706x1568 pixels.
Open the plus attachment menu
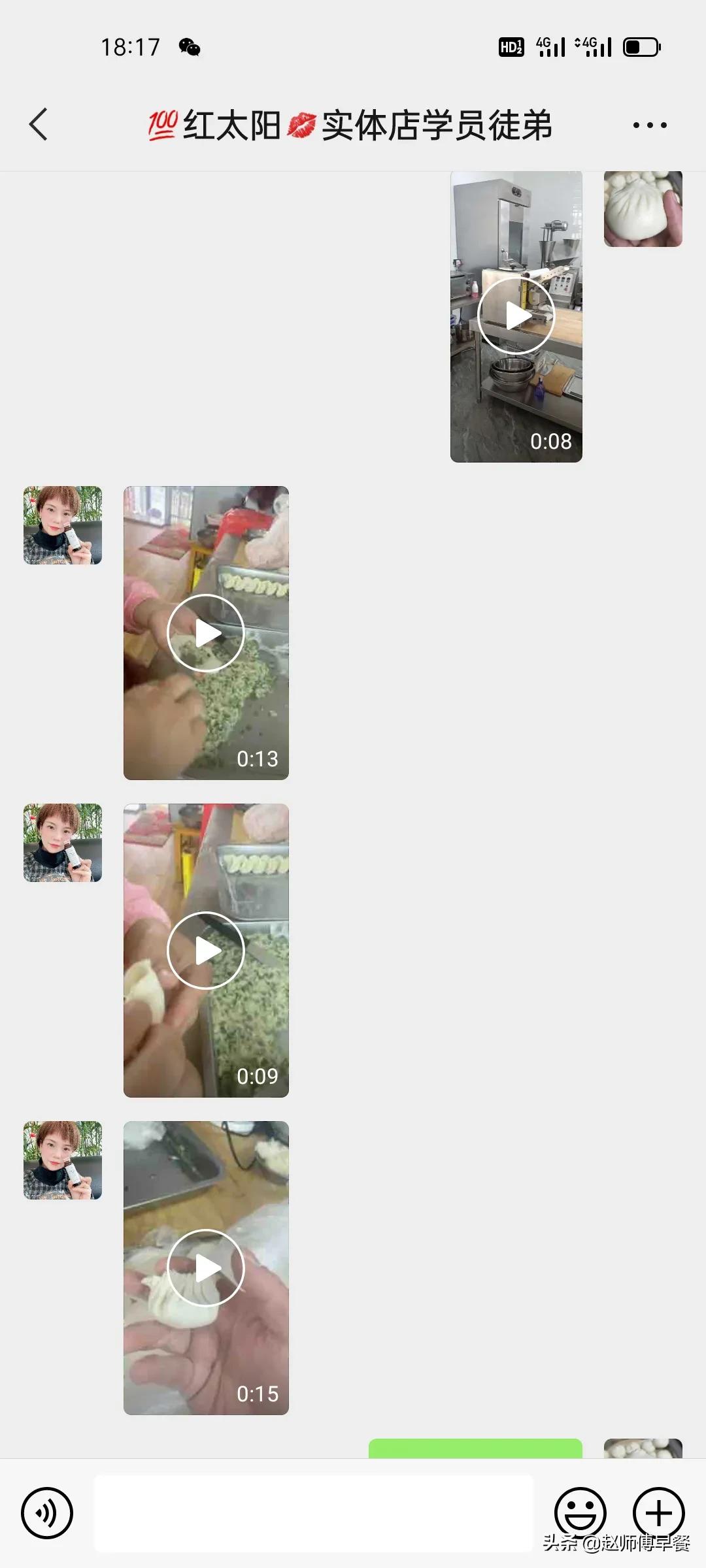tap(658, 1512)
